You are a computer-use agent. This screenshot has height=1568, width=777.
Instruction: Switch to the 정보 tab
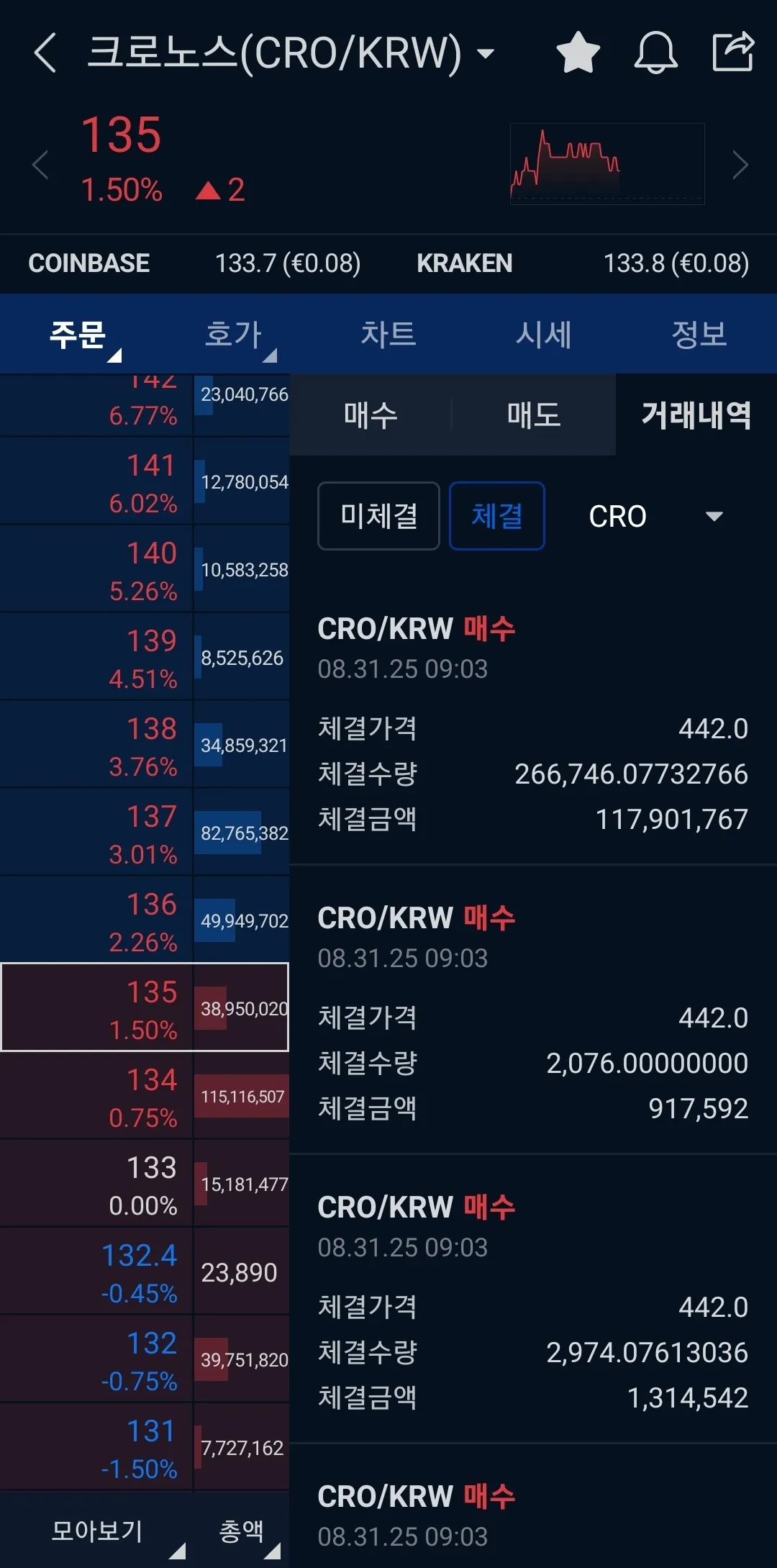coord(699,334)
